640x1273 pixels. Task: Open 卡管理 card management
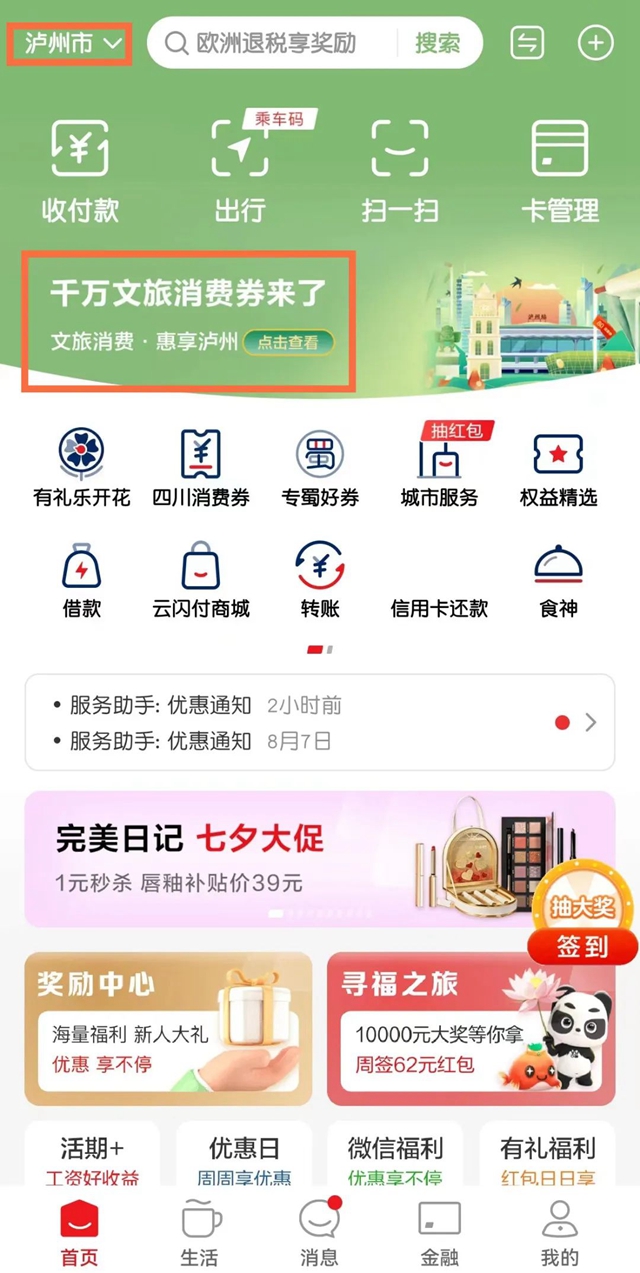(x=560, y=169)
